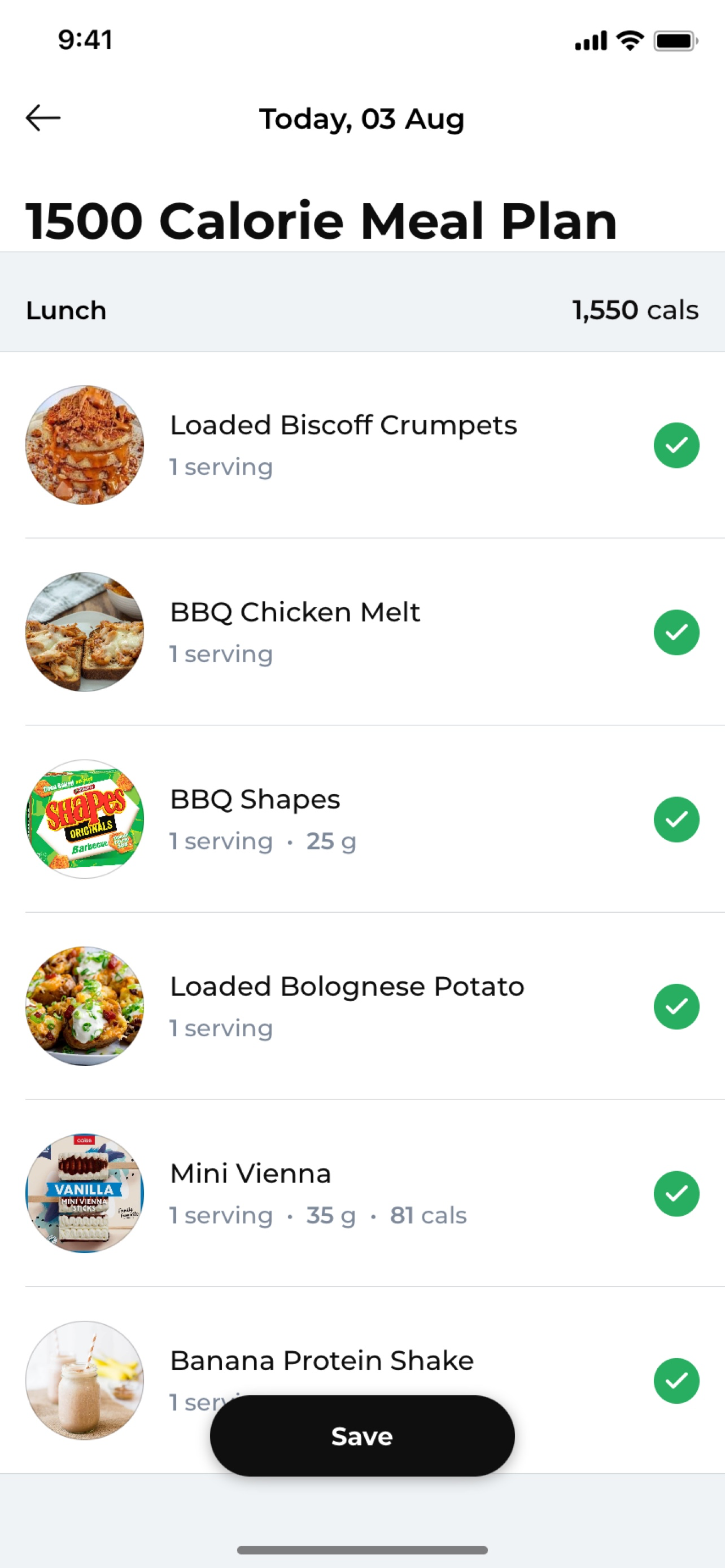The height and width of the screenshot is (1568, 725).
Task: Go back using the arrow icon
Action: (x=42, y=118)
